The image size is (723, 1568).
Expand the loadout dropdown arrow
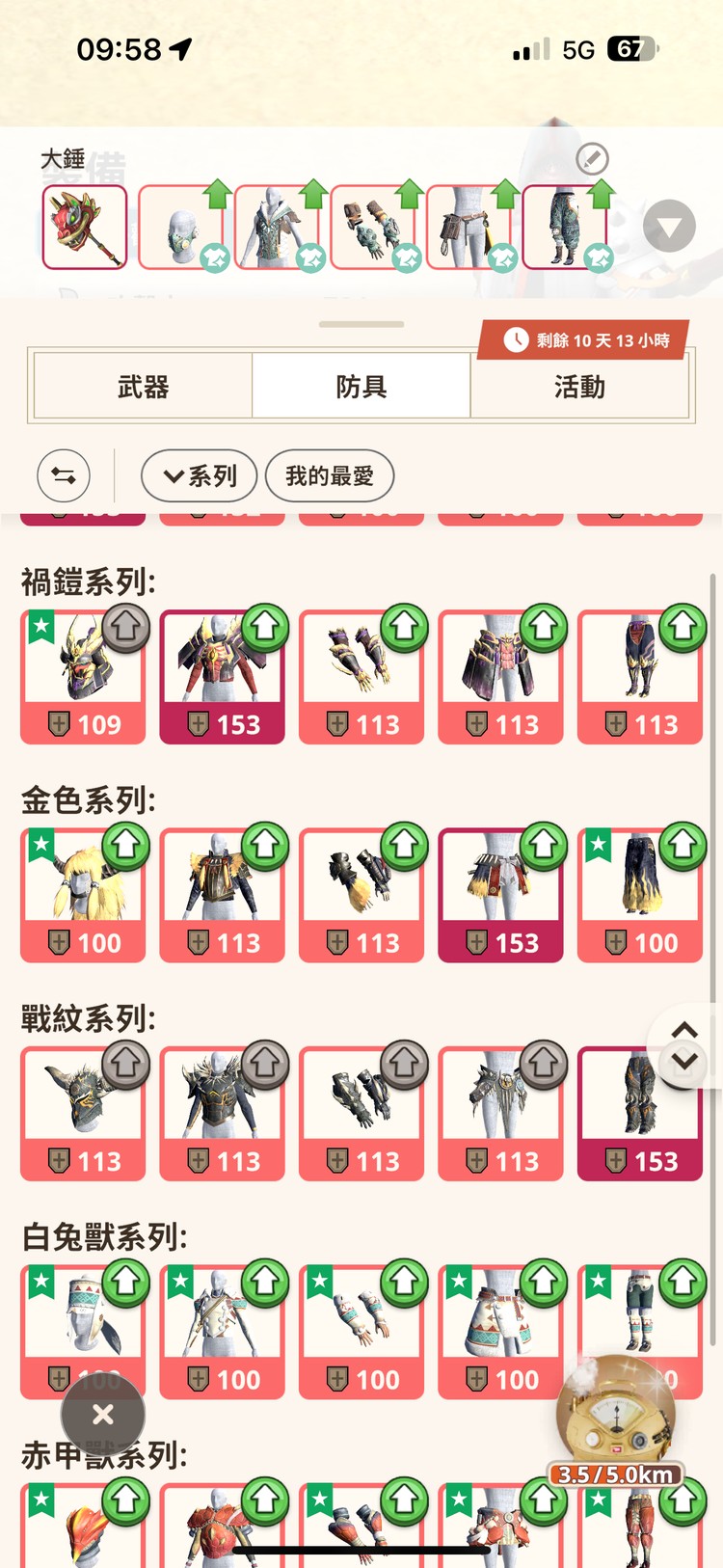tap(669, 227)
